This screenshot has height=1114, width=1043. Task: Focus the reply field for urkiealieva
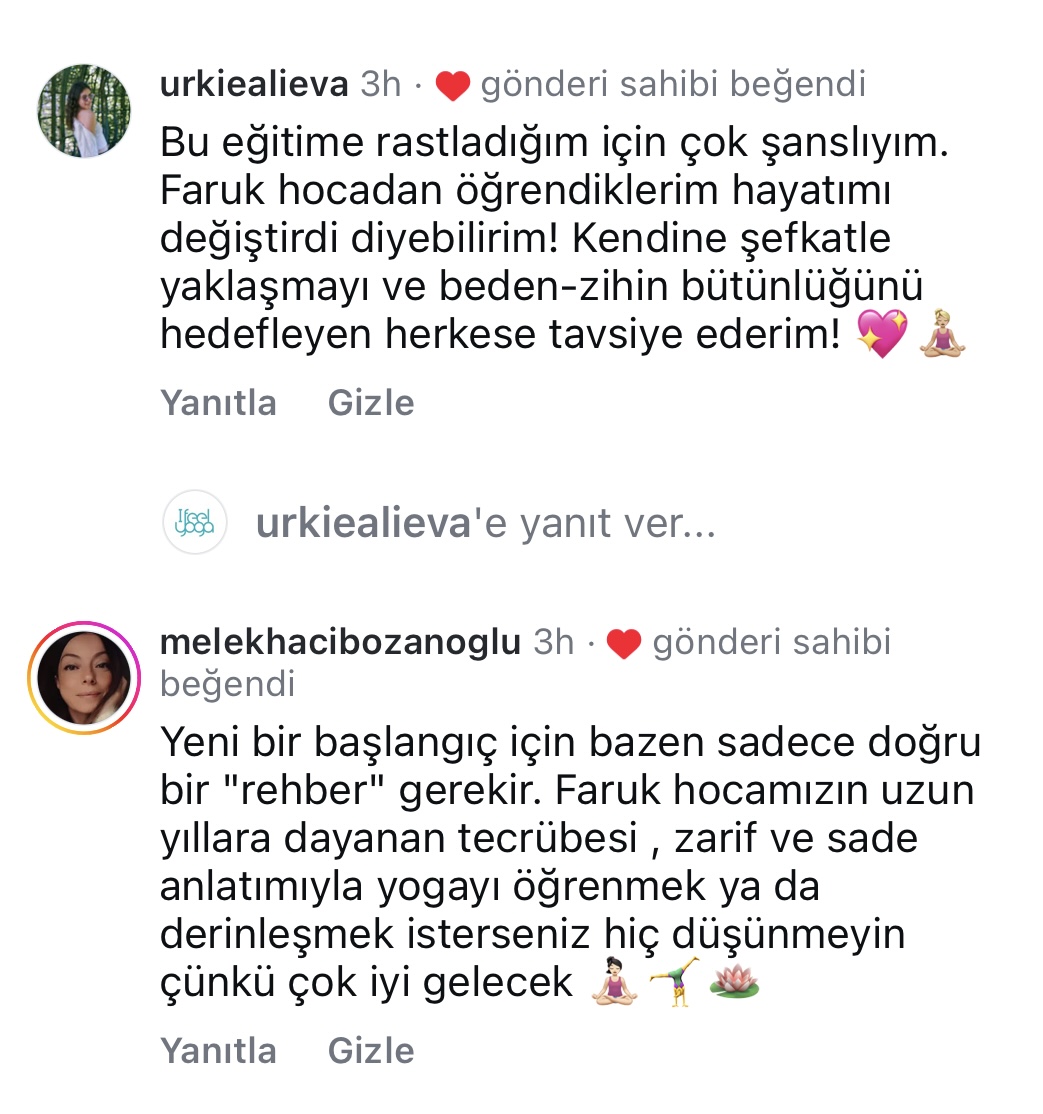pos(485,524)
